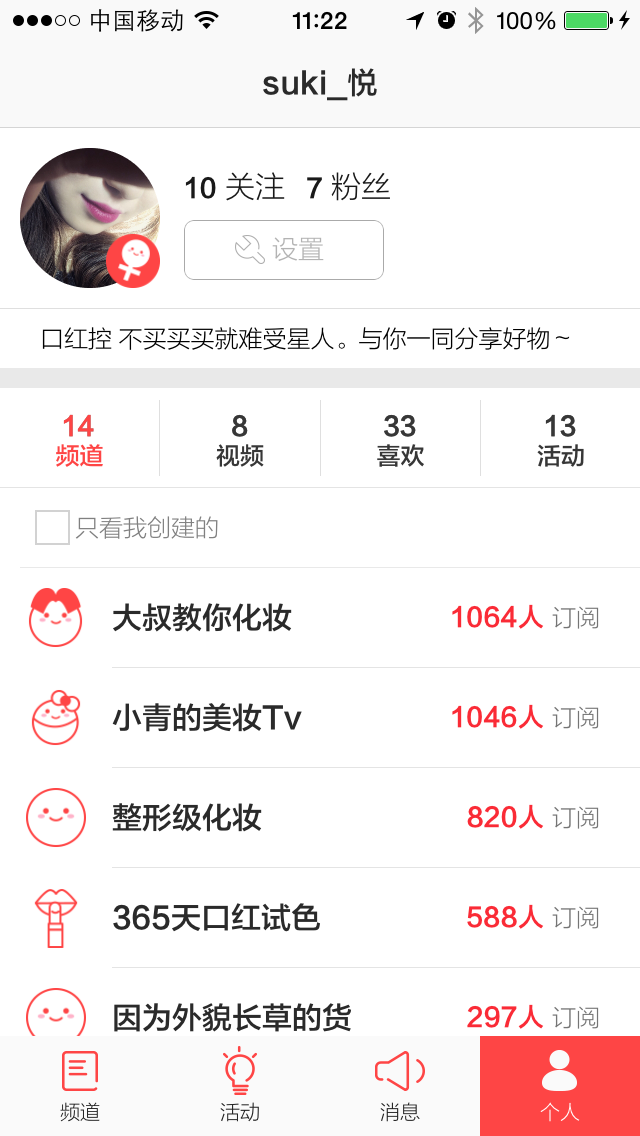The width and height of the screenshot is (640, 1136).
Task: Go to the 活动 bottom tab
Action: 240,1086
